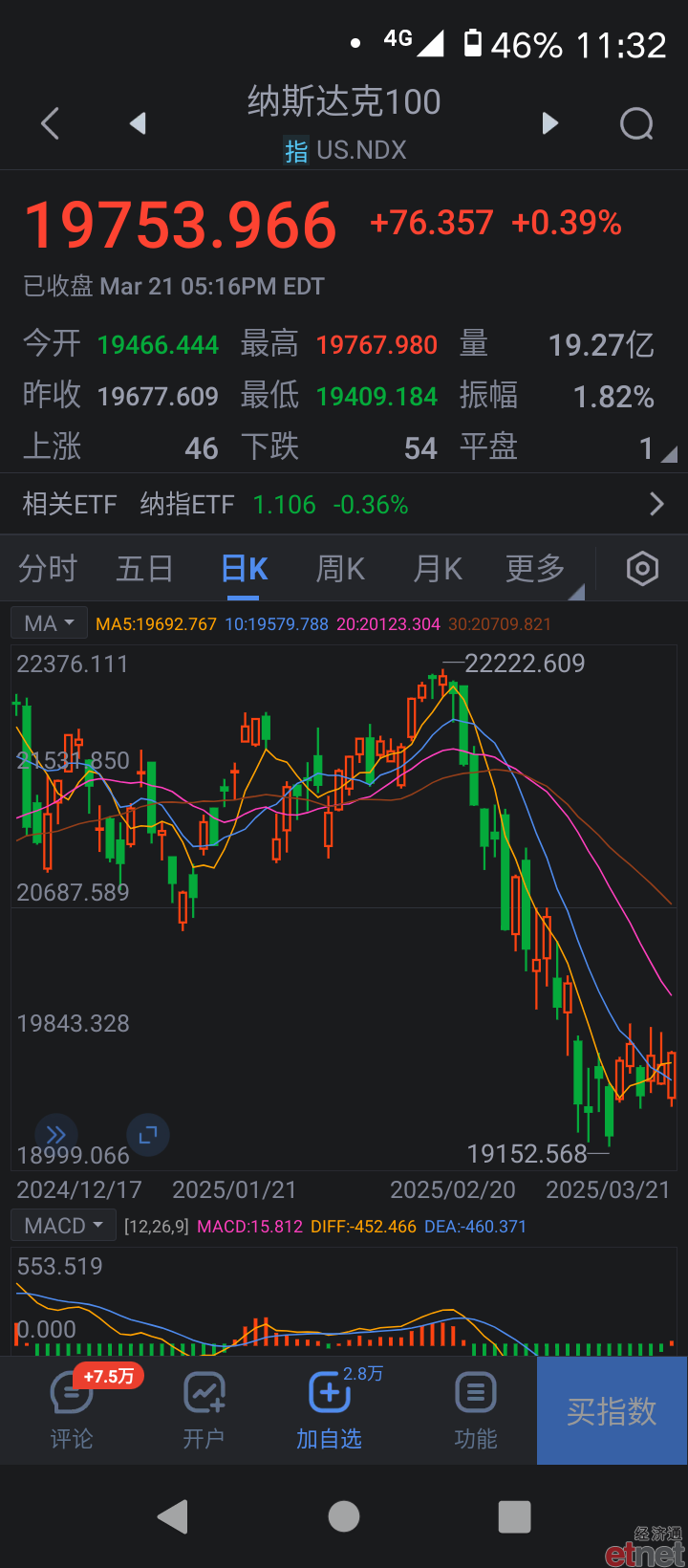This screenshot has height=1568, width=688.
Task: Open 评论 comments
Action: click(72, 1410)
